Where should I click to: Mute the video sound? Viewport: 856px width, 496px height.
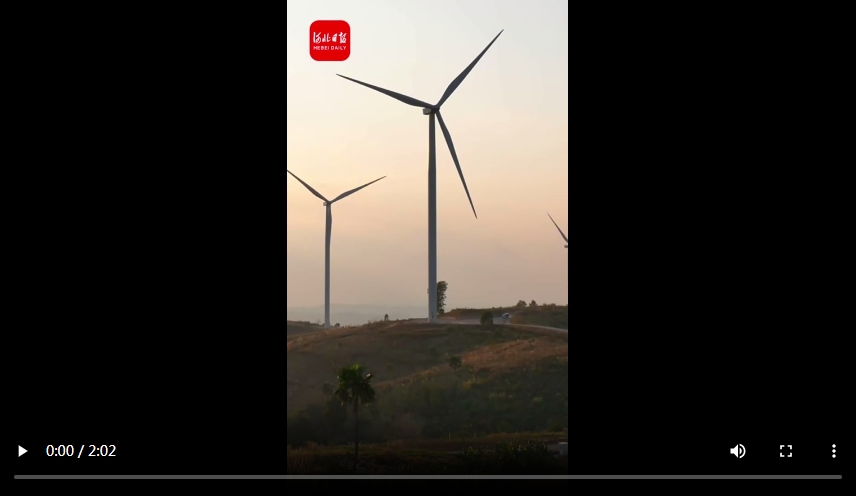tap(738, 451)
